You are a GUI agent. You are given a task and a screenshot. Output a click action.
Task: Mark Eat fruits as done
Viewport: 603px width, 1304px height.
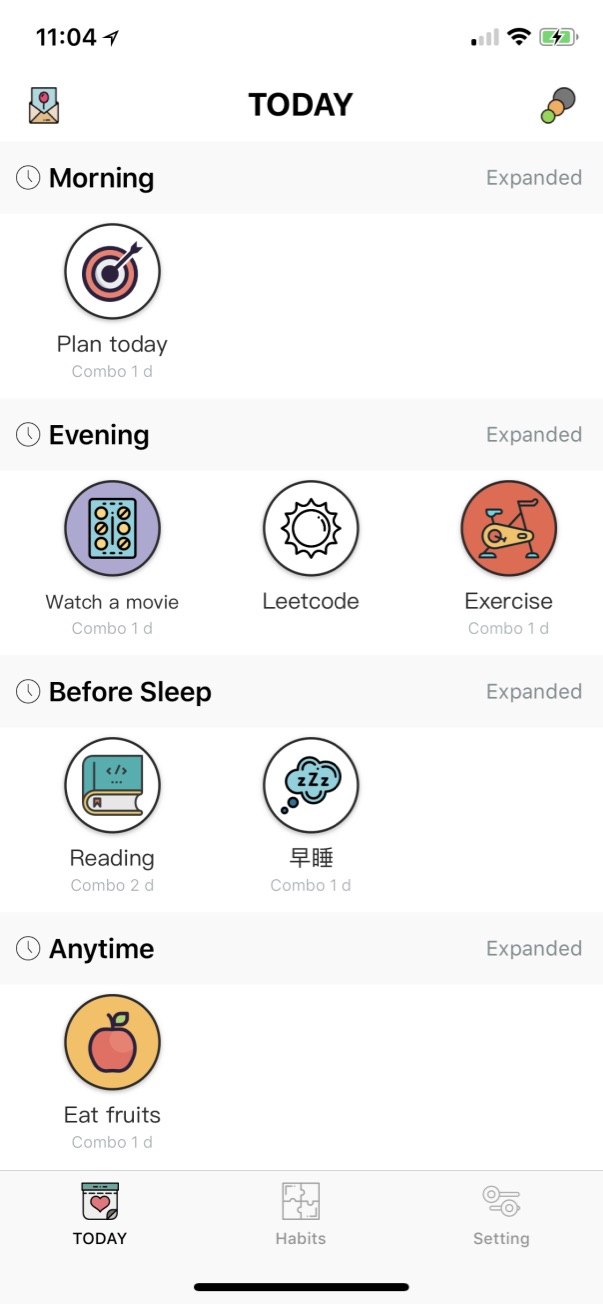click(112, 1043)
